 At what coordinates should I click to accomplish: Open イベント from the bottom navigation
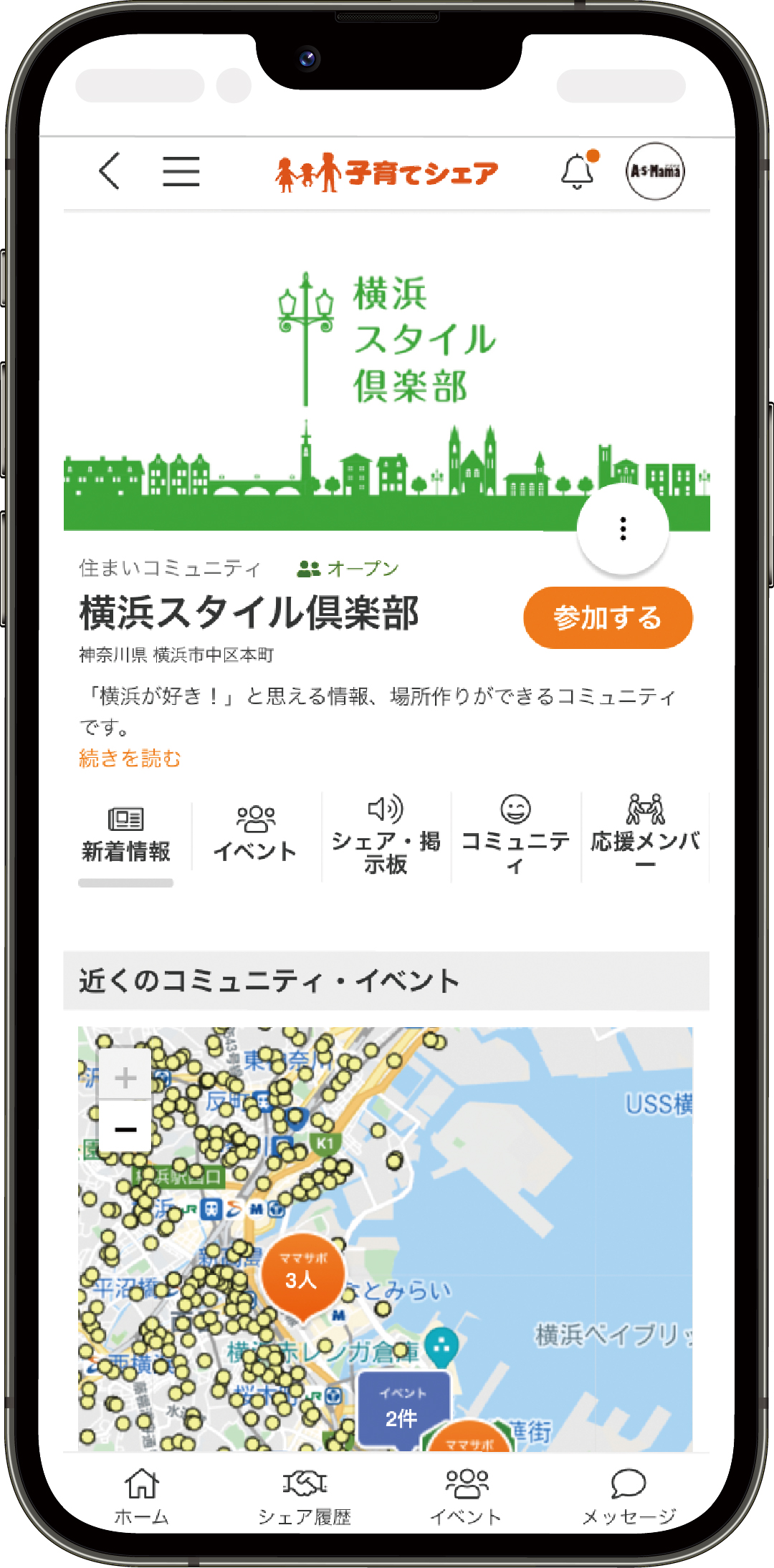click(x=467, y=1488)
